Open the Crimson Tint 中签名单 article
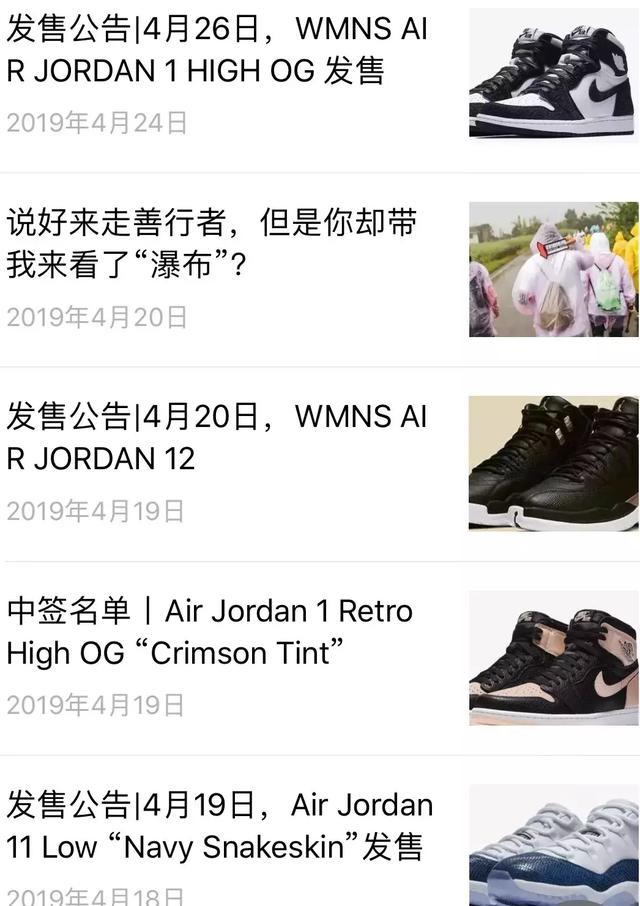This screenshot has width=640, height=906. click(210, 632)
